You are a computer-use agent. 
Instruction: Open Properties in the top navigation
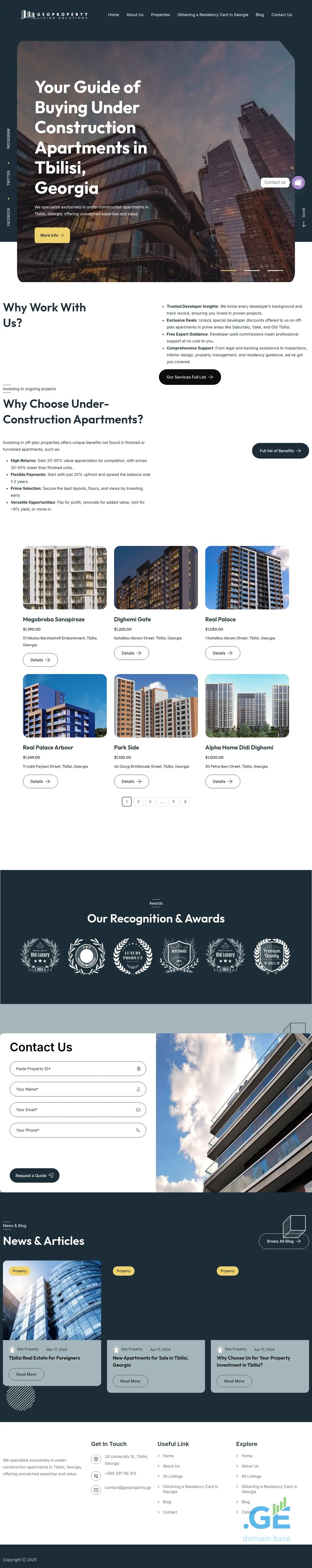tap(160, 15)
